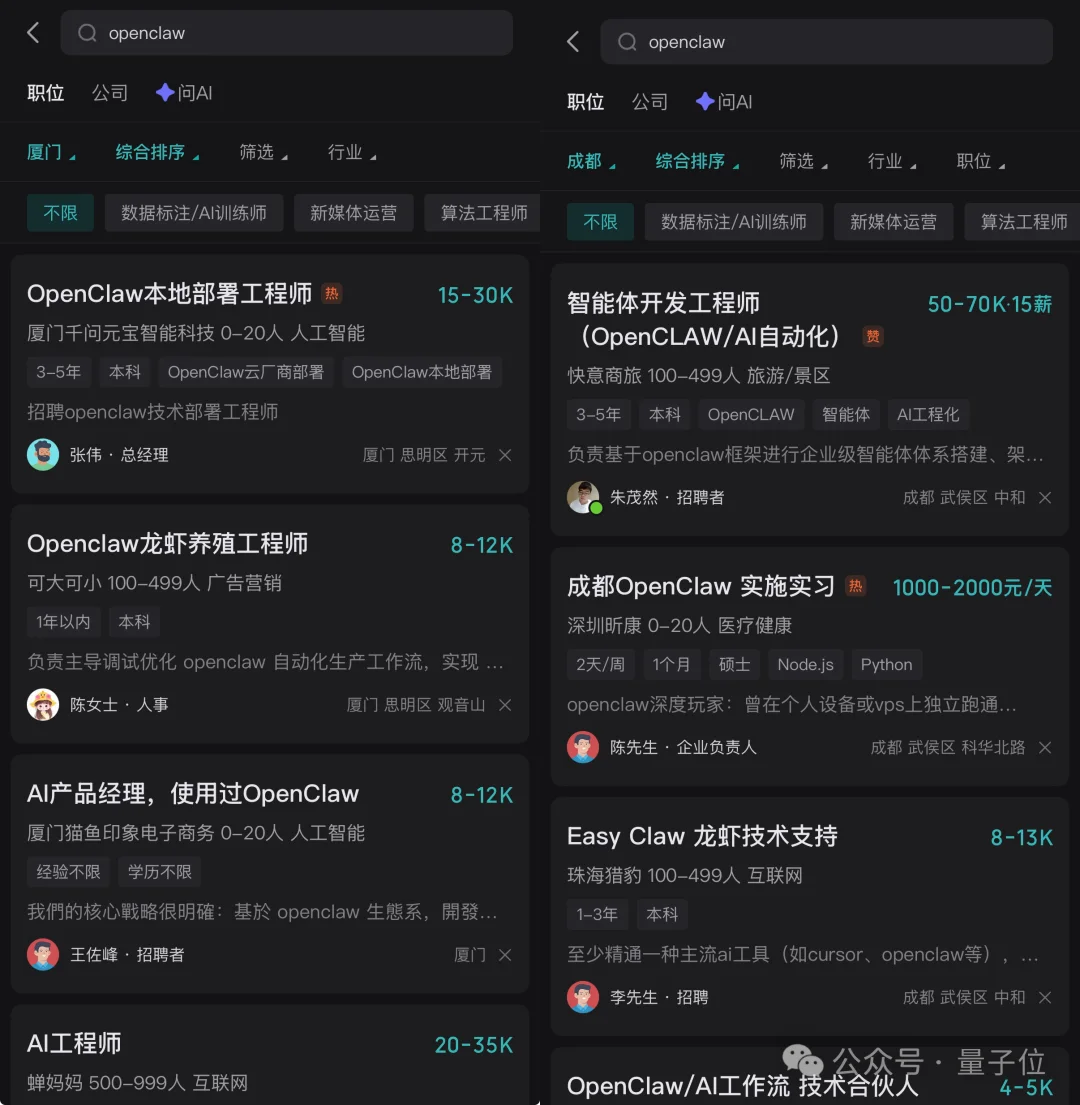This screenshot has width=1080, height=1105.
Task: Click the 热 badge on OpenClaw本地部署工程师
Action: (x=330, y=294)
